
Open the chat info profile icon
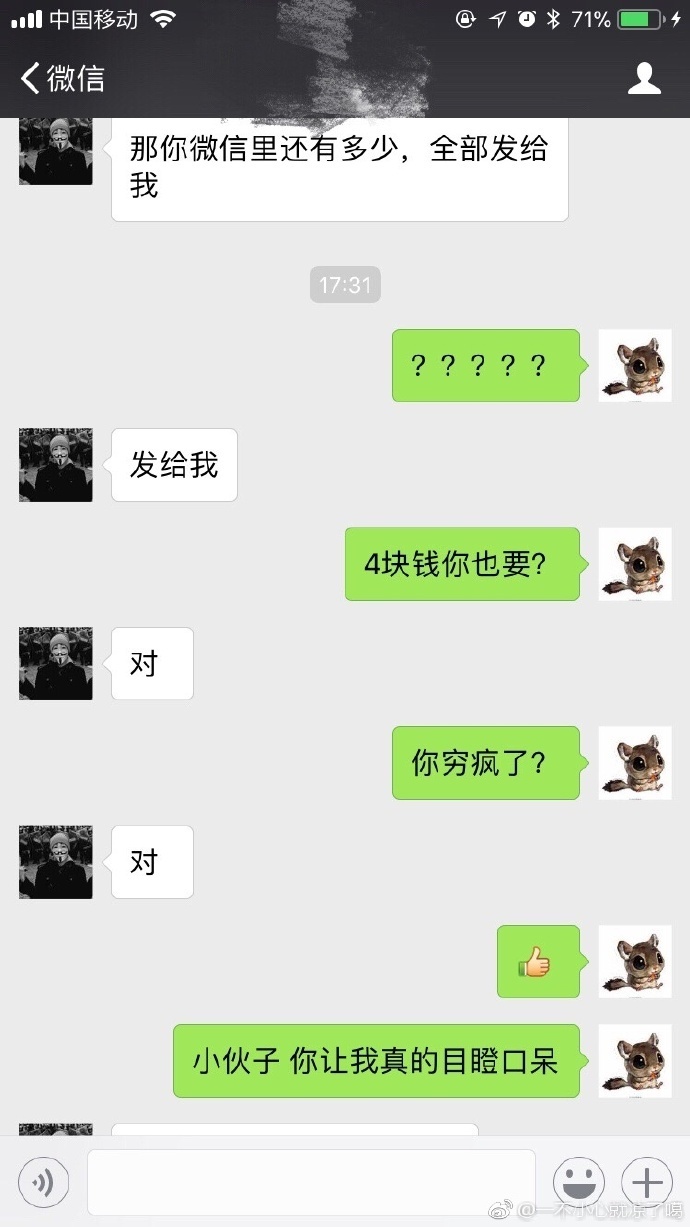point(645,78)
